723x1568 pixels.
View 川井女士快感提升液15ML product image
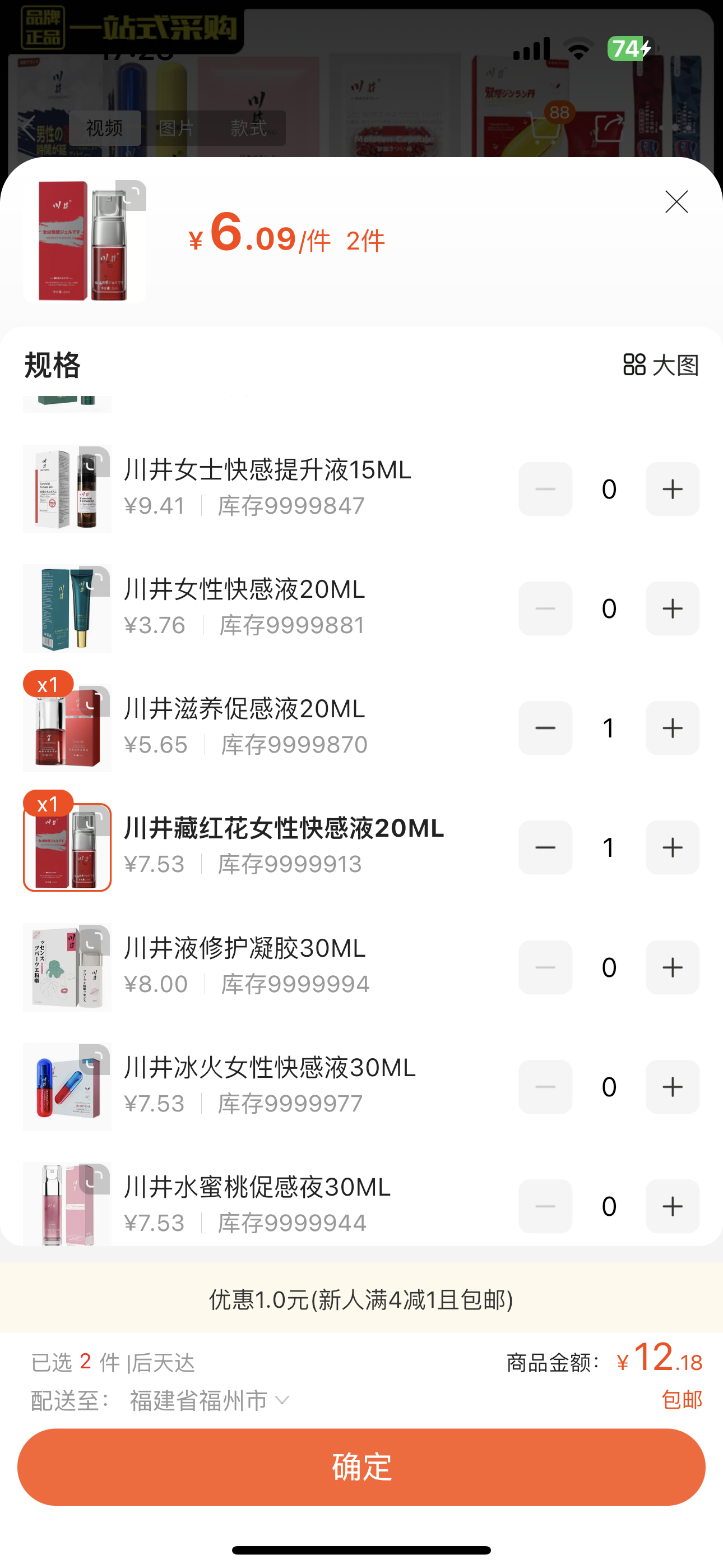(x=67, y=490)
